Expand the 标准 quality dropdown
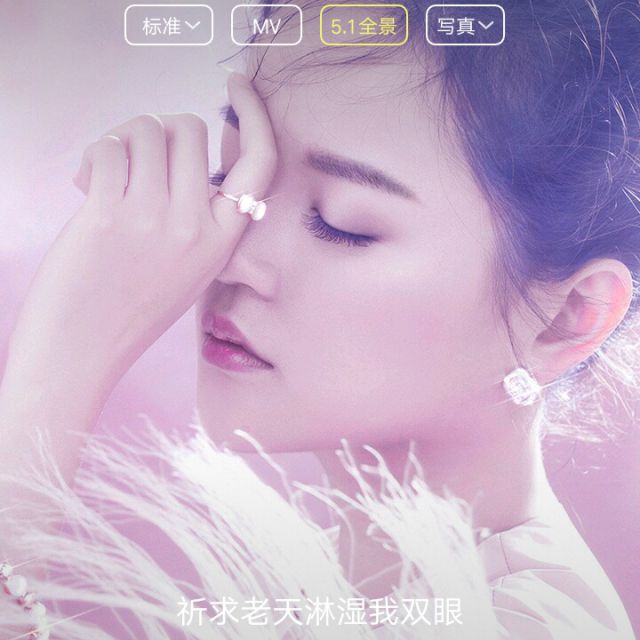The image size is (640, 640). click(x=169, y=26)
